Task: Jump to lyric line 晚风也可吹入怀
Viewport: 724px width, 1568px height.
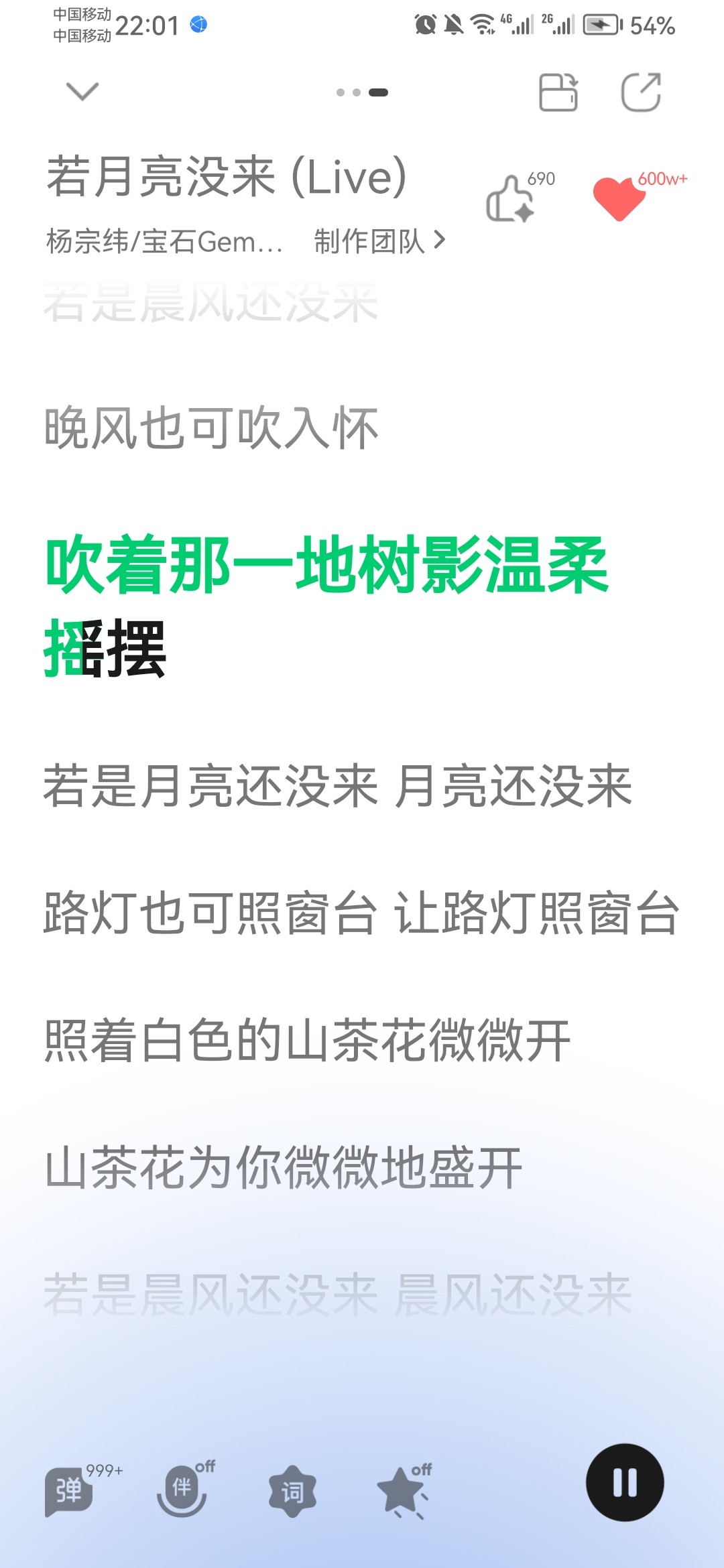Action: 211,428
